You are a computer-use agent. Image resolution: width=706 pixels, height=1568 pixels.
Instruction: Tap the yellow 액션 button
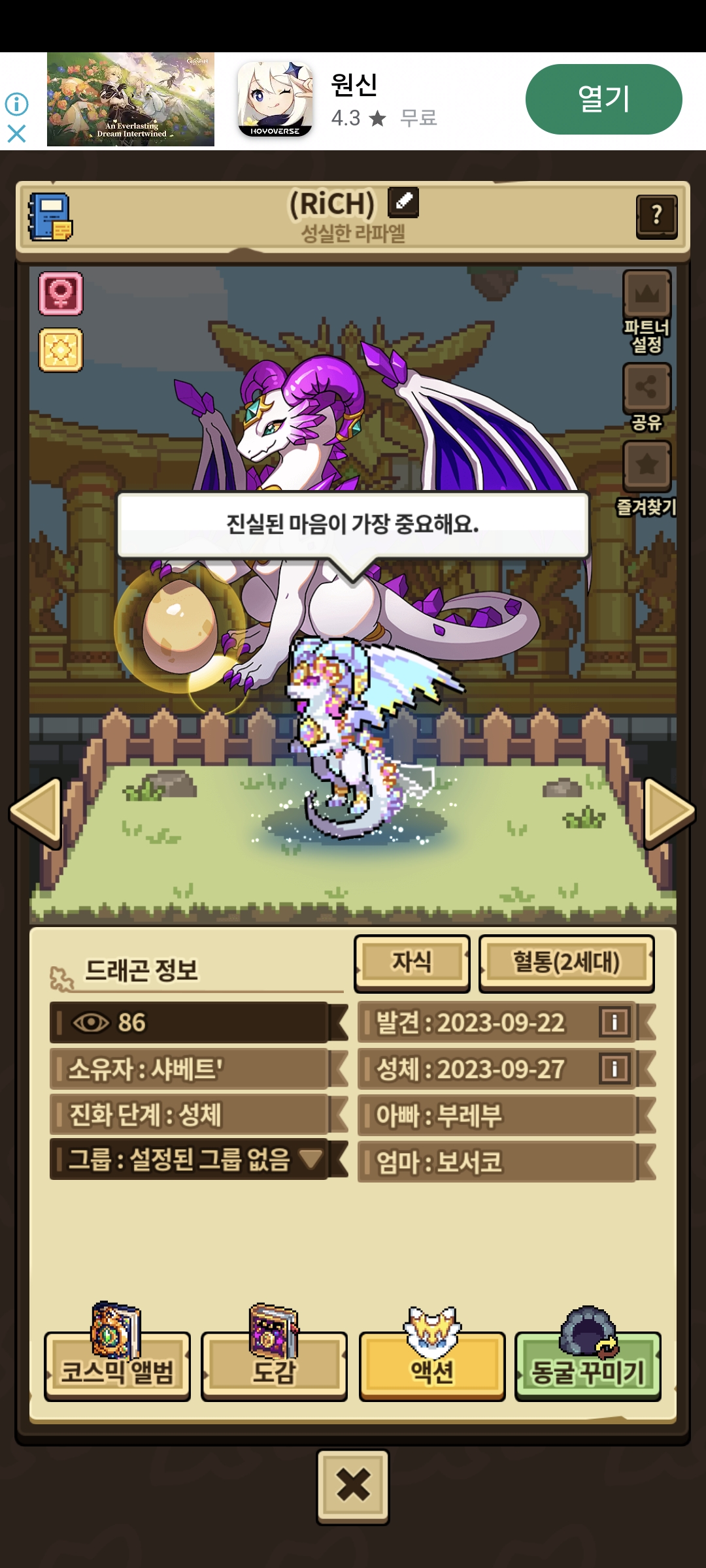[432, 1364]
